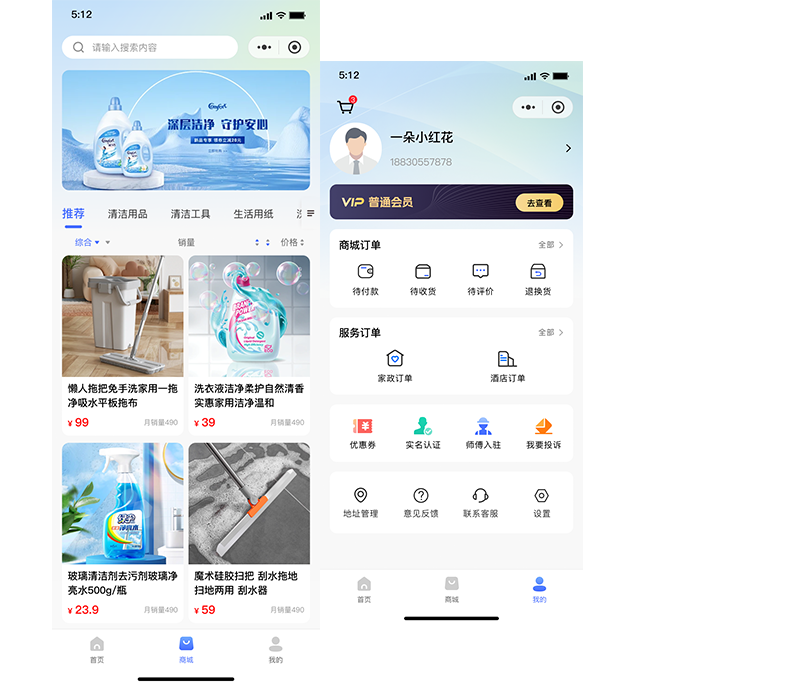Contact 联系客服 support
This screenshot has height=691, width=810.
[x=480, y=501]
